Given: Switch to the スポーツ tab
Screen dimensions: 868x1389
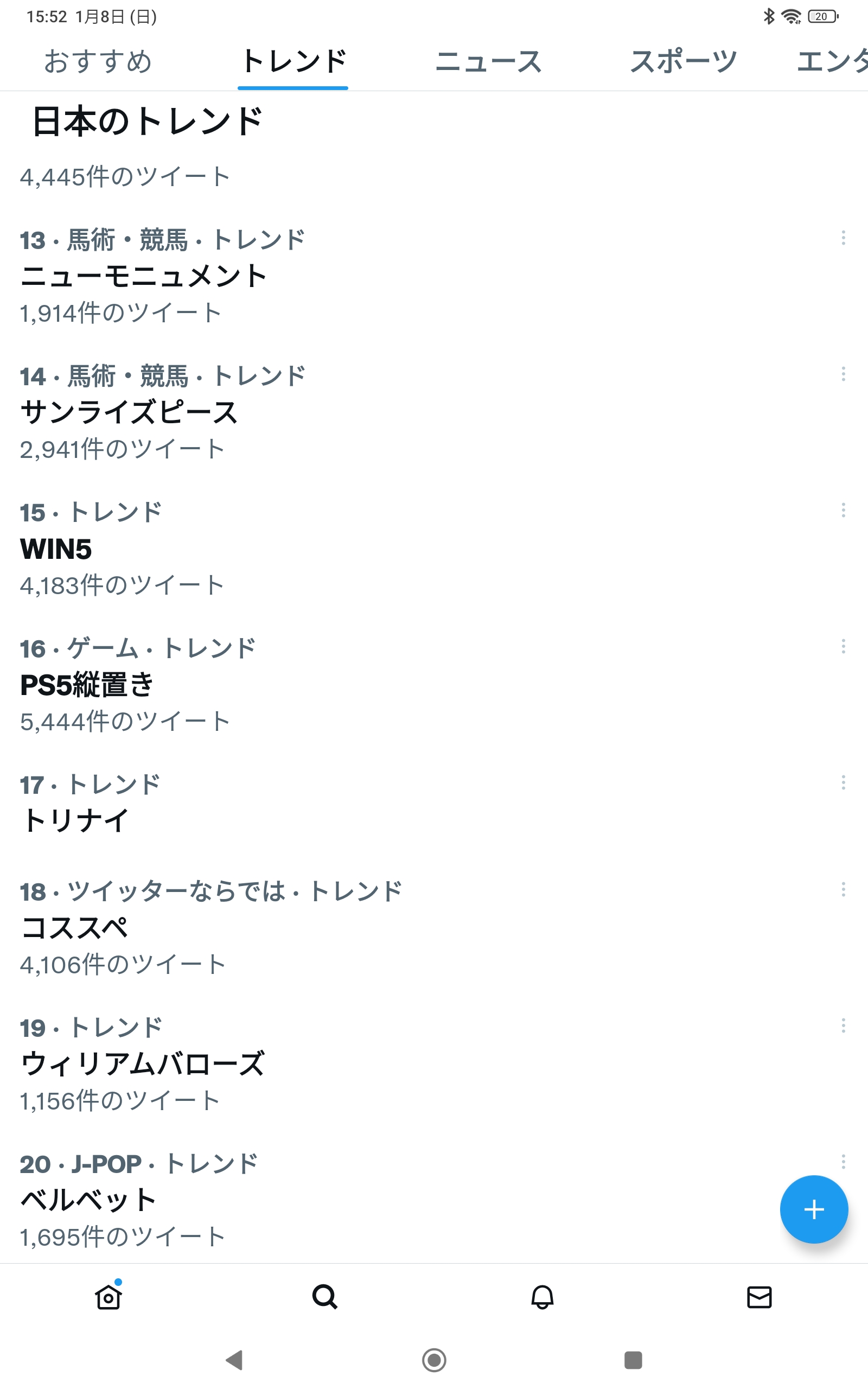Looking at the screenshot, I should click(683, 61).
